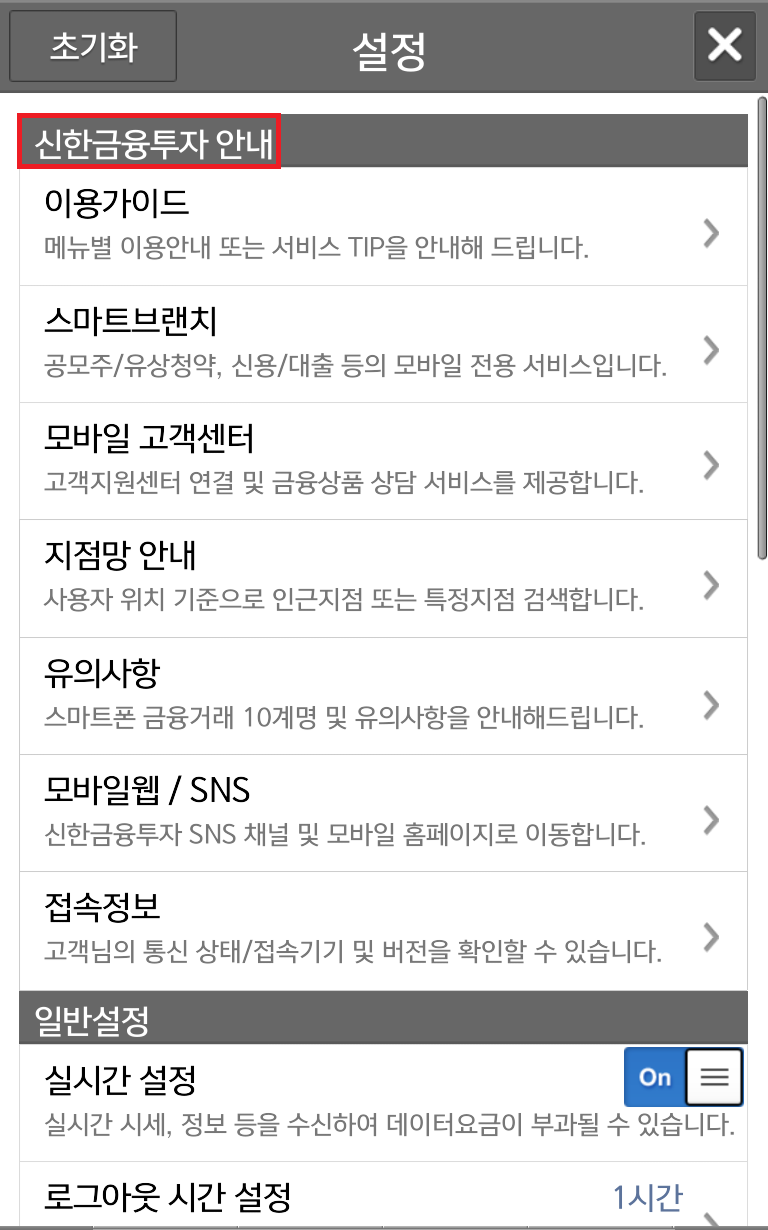Screen dimensions: 768x1230
Task: Open 접속정보 connection info
Action: point(384,931)
